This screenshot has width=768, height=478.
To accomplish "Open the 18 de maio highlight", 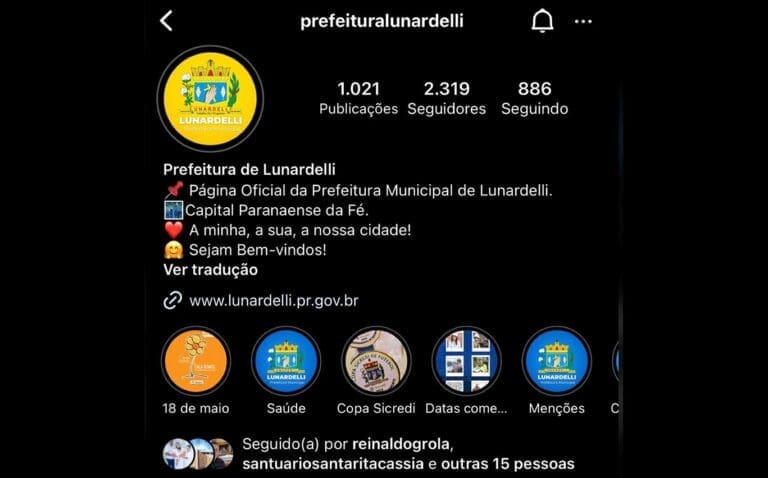I will pyautogui.click(x=196, y=361).
